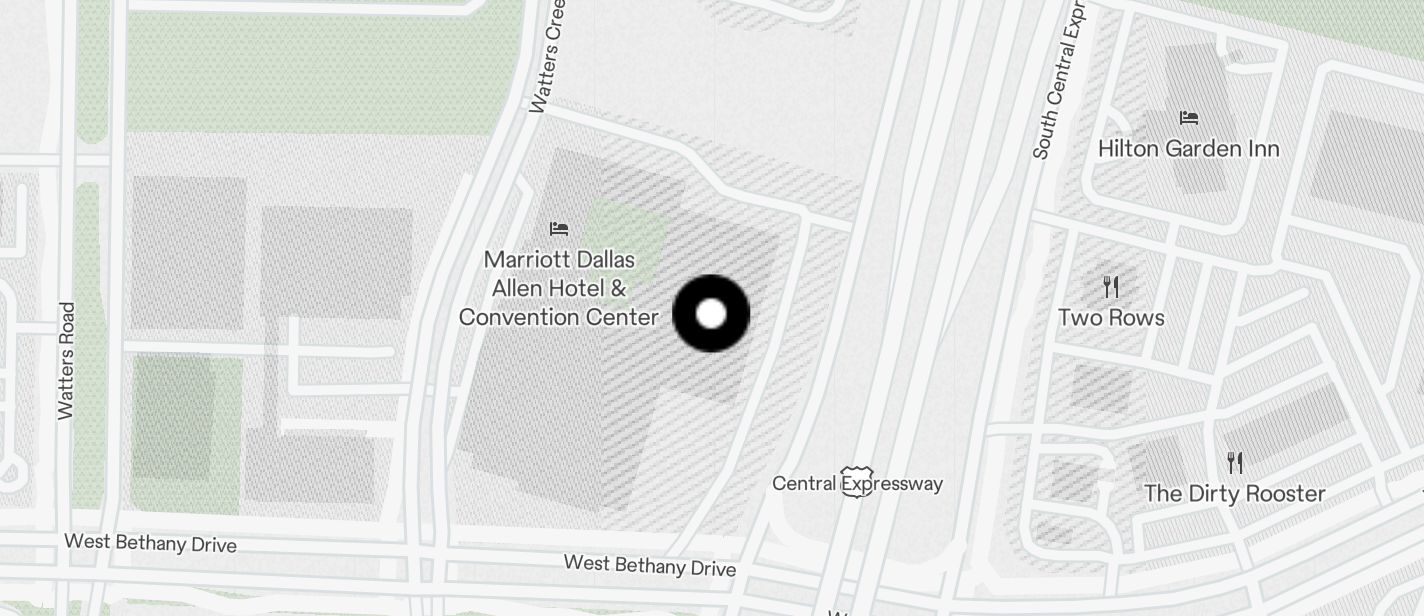Select the Marriott Dallas Allen Hotel map label
This screenshot has width=1424, height=616.
(558, 288)
